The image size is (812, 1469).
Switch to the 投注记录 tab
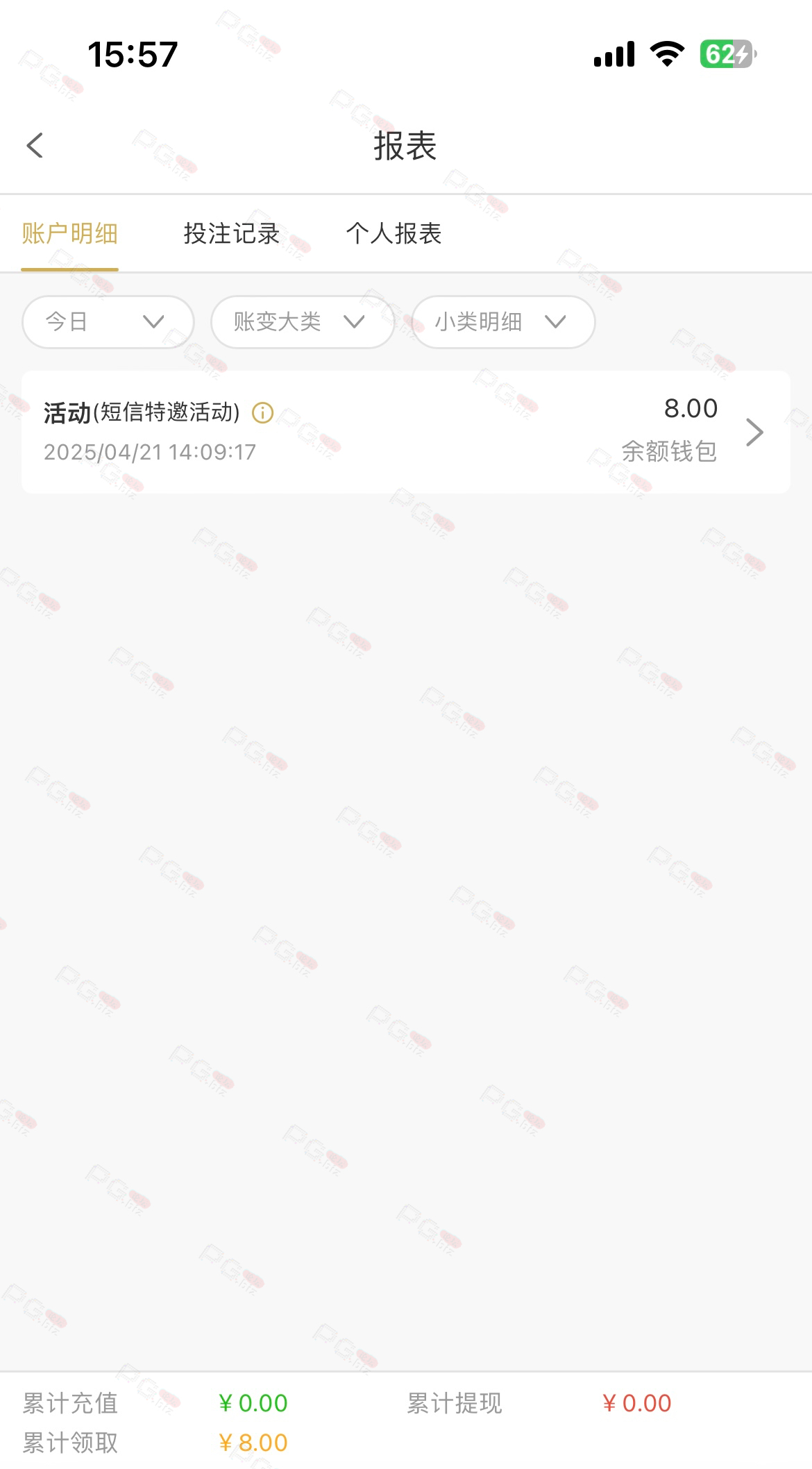pos(231,234)
